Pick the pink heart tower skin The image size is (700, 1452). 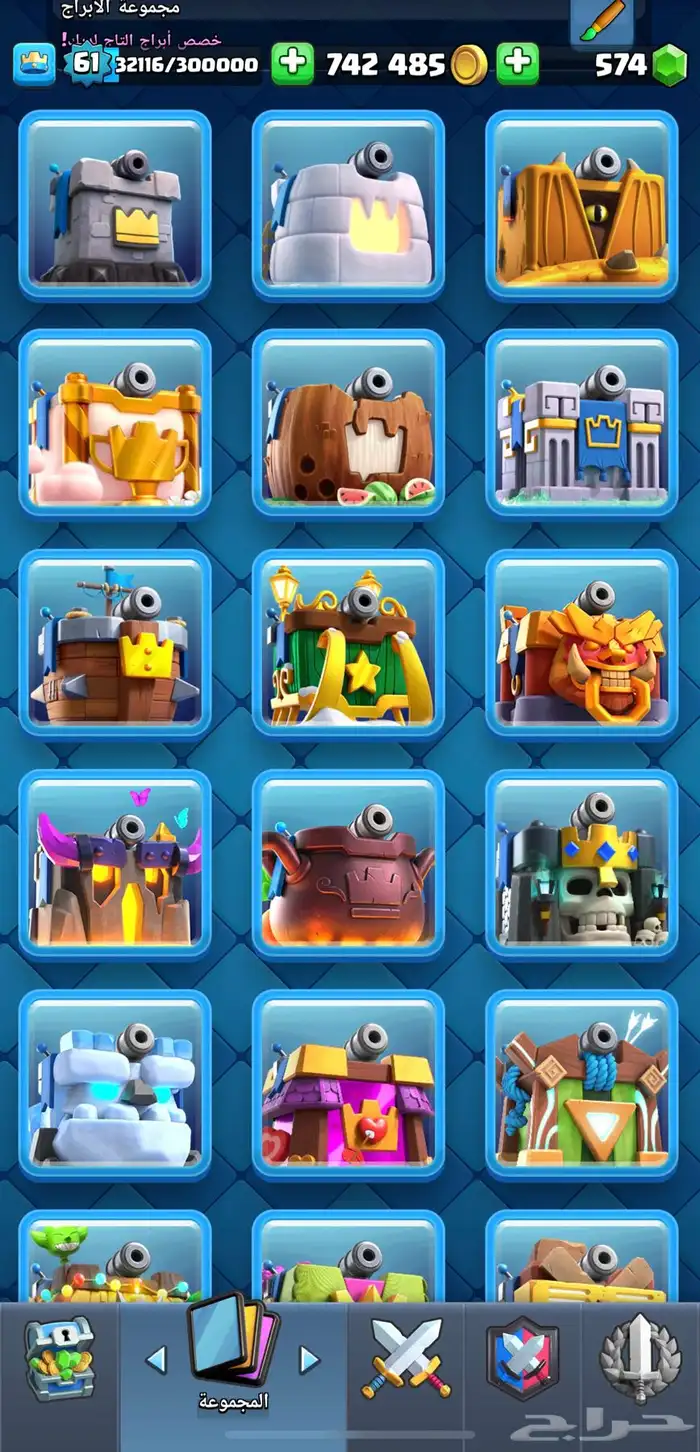[348, 1085]
